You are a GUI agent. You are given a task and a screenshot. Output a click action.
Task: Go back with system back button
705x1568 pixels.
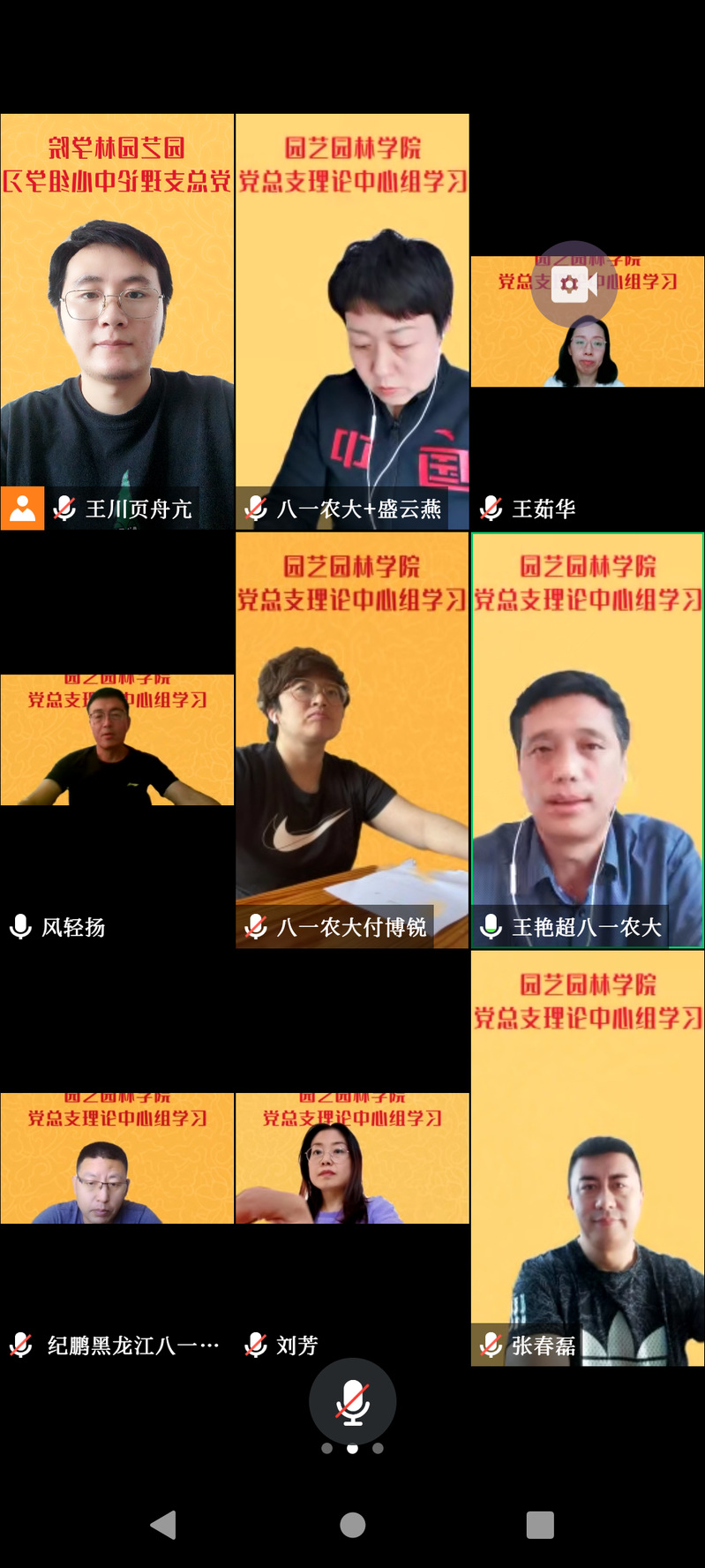(x=163, y=1525)
